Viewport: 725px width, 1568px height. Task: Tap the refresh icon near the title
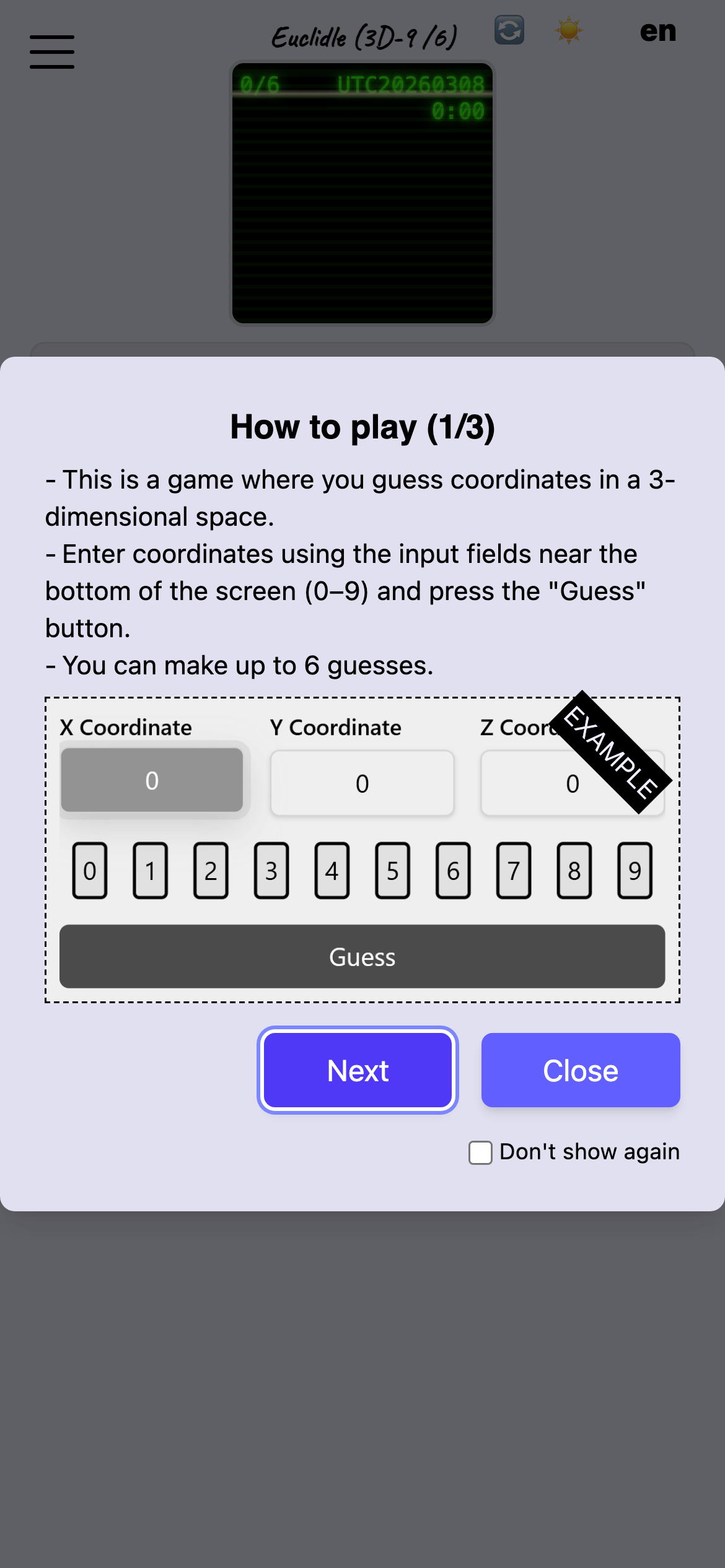point(509,30)
